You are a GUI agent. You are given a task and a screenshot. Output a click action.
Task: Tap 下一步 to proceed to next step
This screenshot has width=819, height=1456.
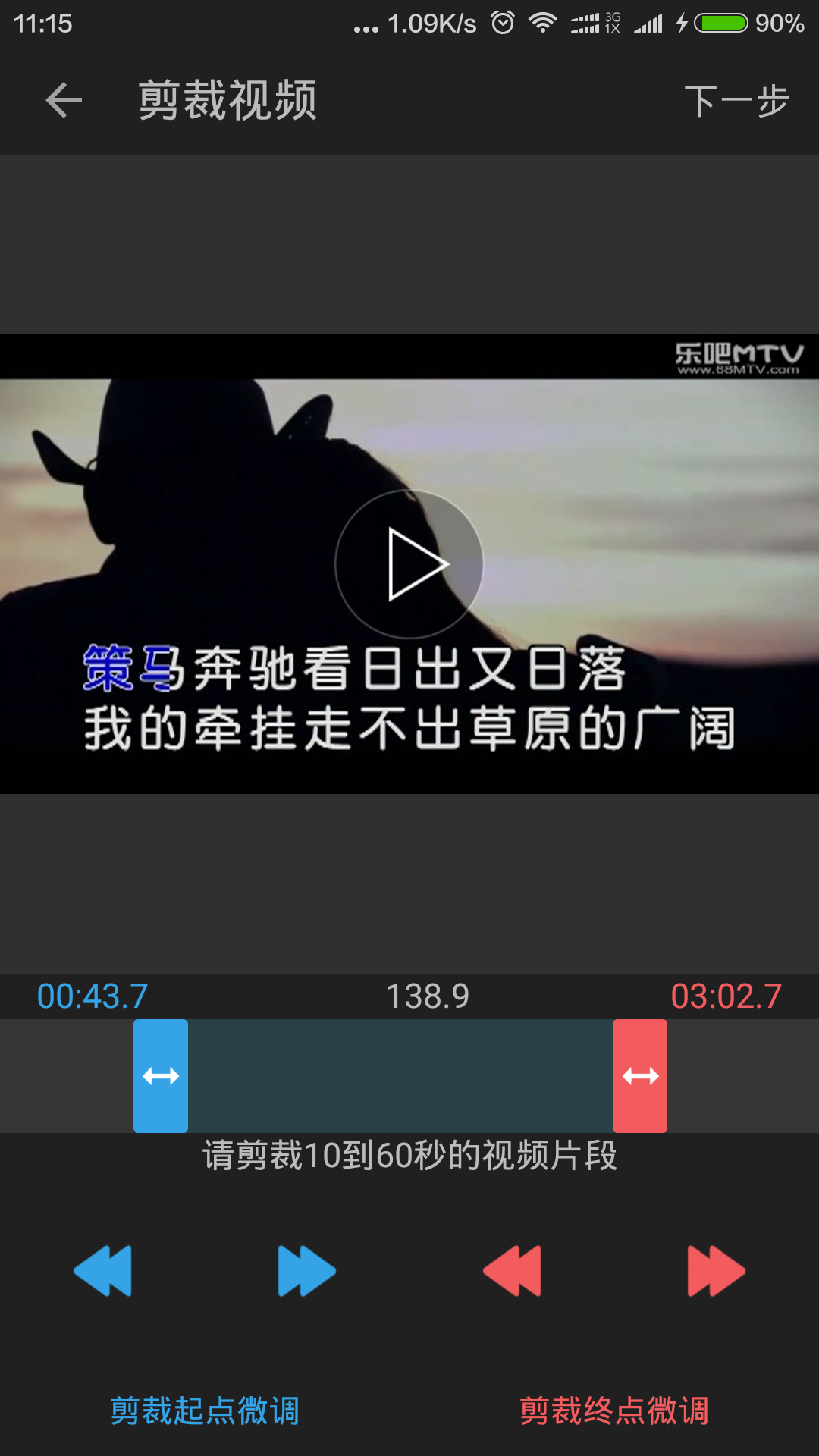736,101
